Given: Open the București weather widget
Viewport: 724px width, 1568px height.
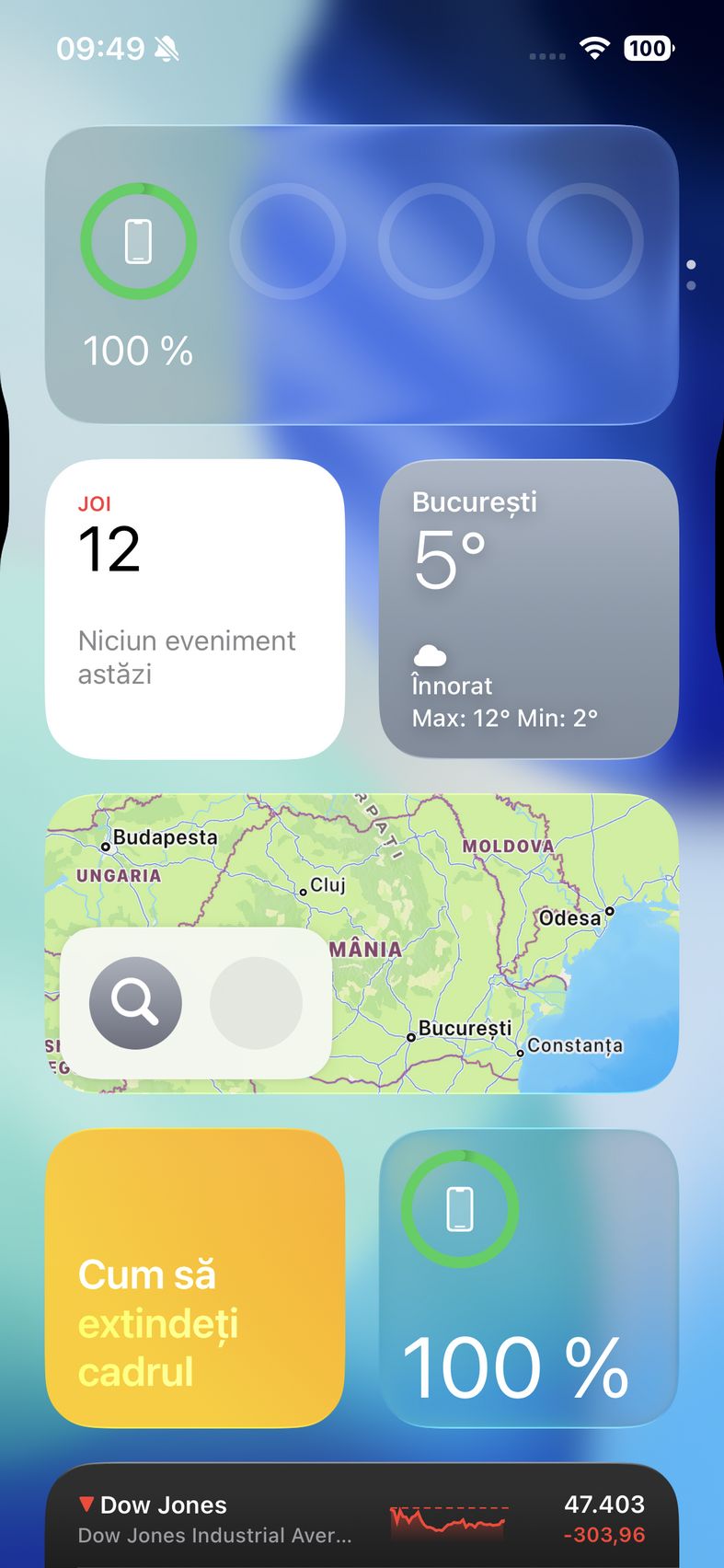Looking at the screenshot, I should pyautogui.click(x=528, y=609).
